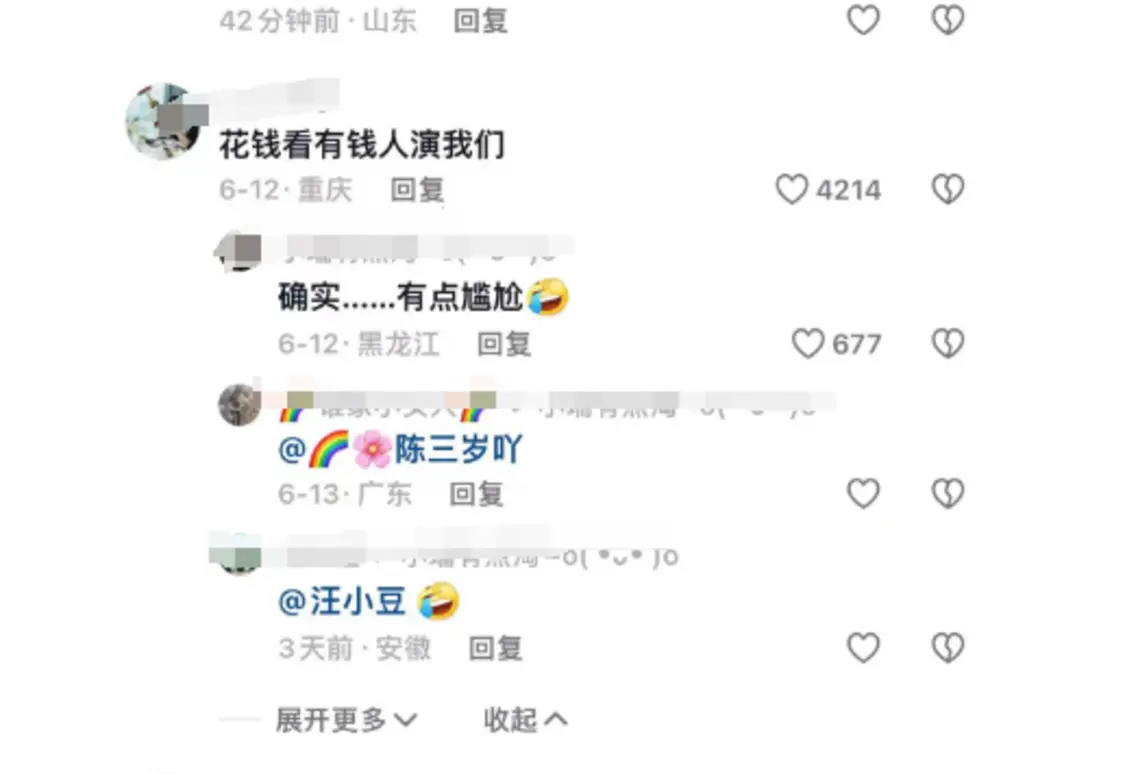Reply to the 黑龙江 comment
Screen dimensions: 1125x774
click(503, 344)
